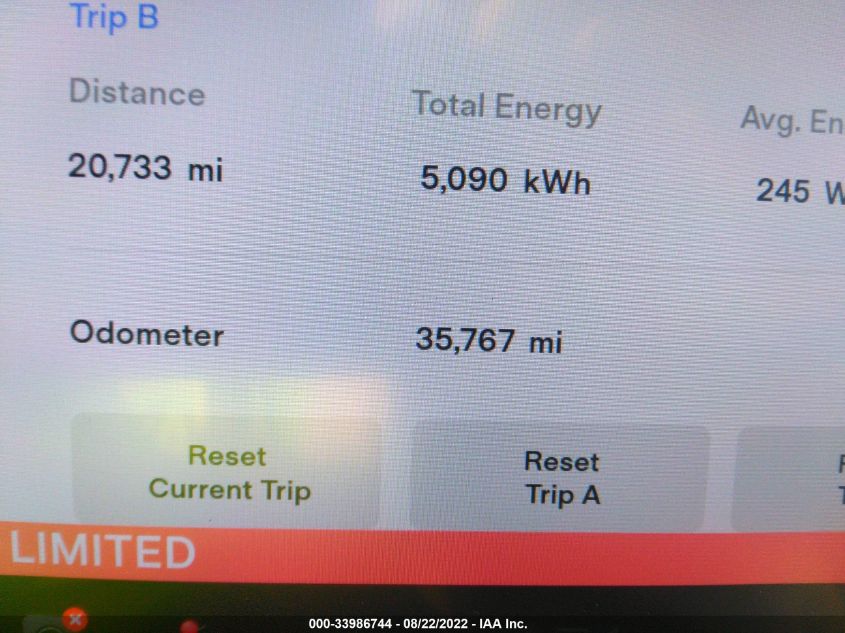Reset Trip A data
845x633 pixels.
561,477
